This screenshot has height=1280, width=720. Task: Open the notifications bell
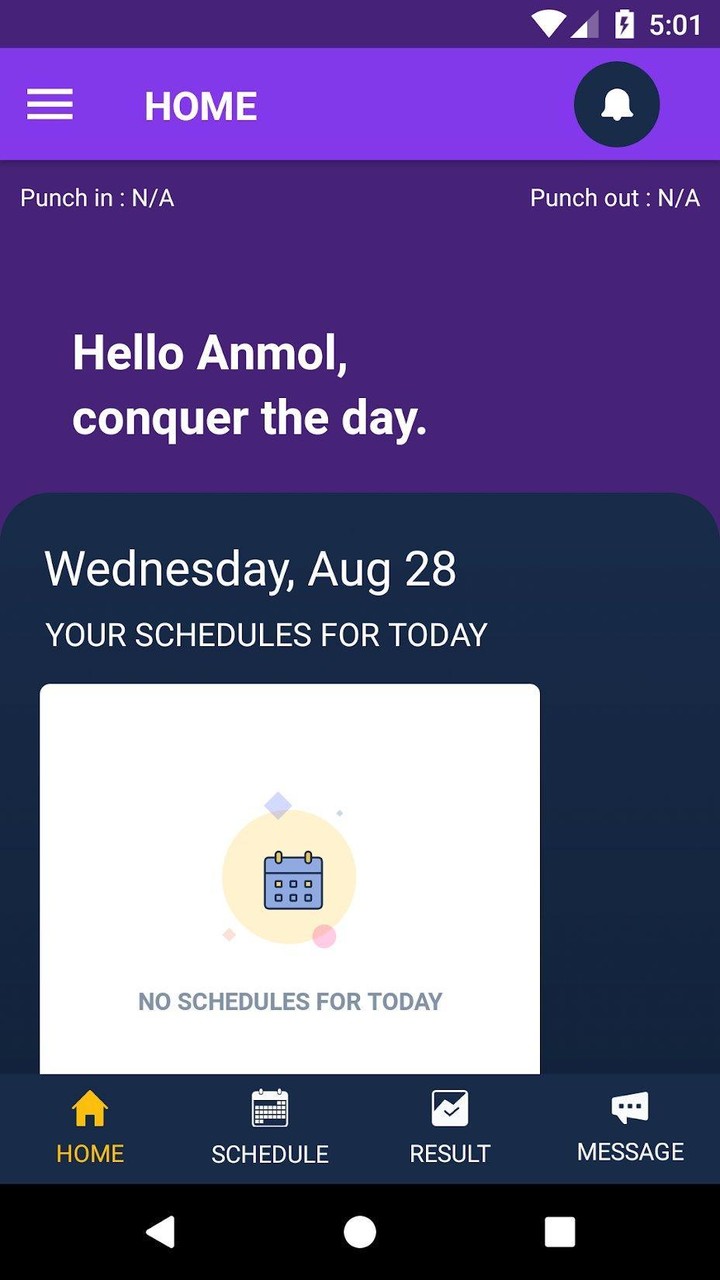click(x=617, y=105)
